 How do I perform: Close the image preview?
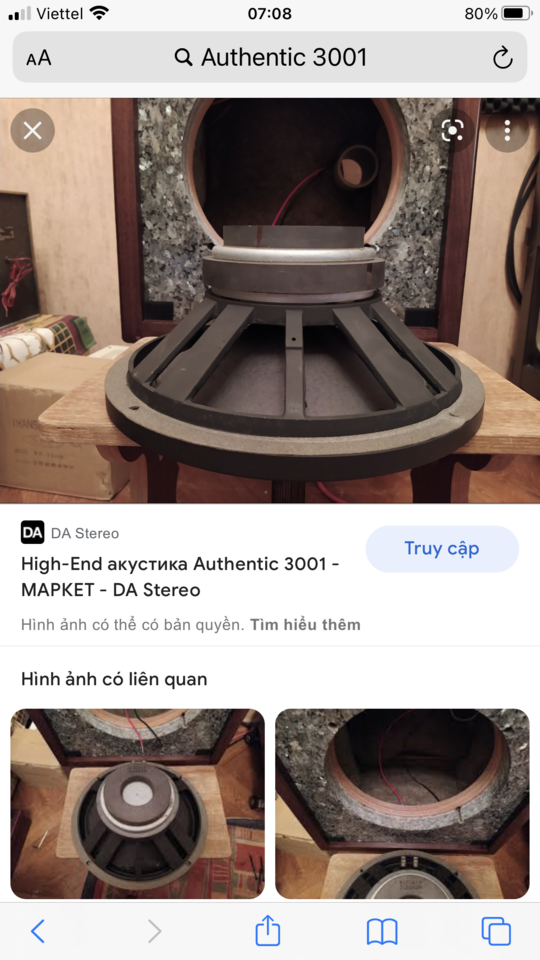click(x=32, y=130)
